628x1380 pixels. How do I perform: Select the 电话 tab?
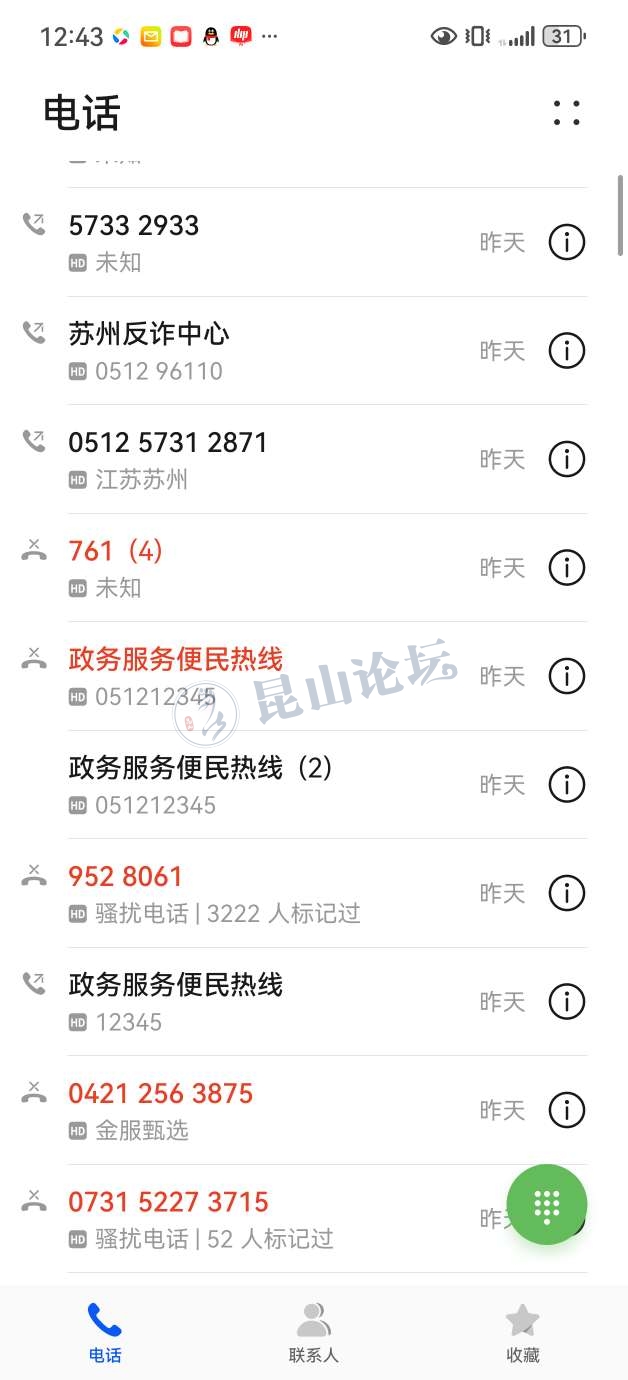[105, 1333]
